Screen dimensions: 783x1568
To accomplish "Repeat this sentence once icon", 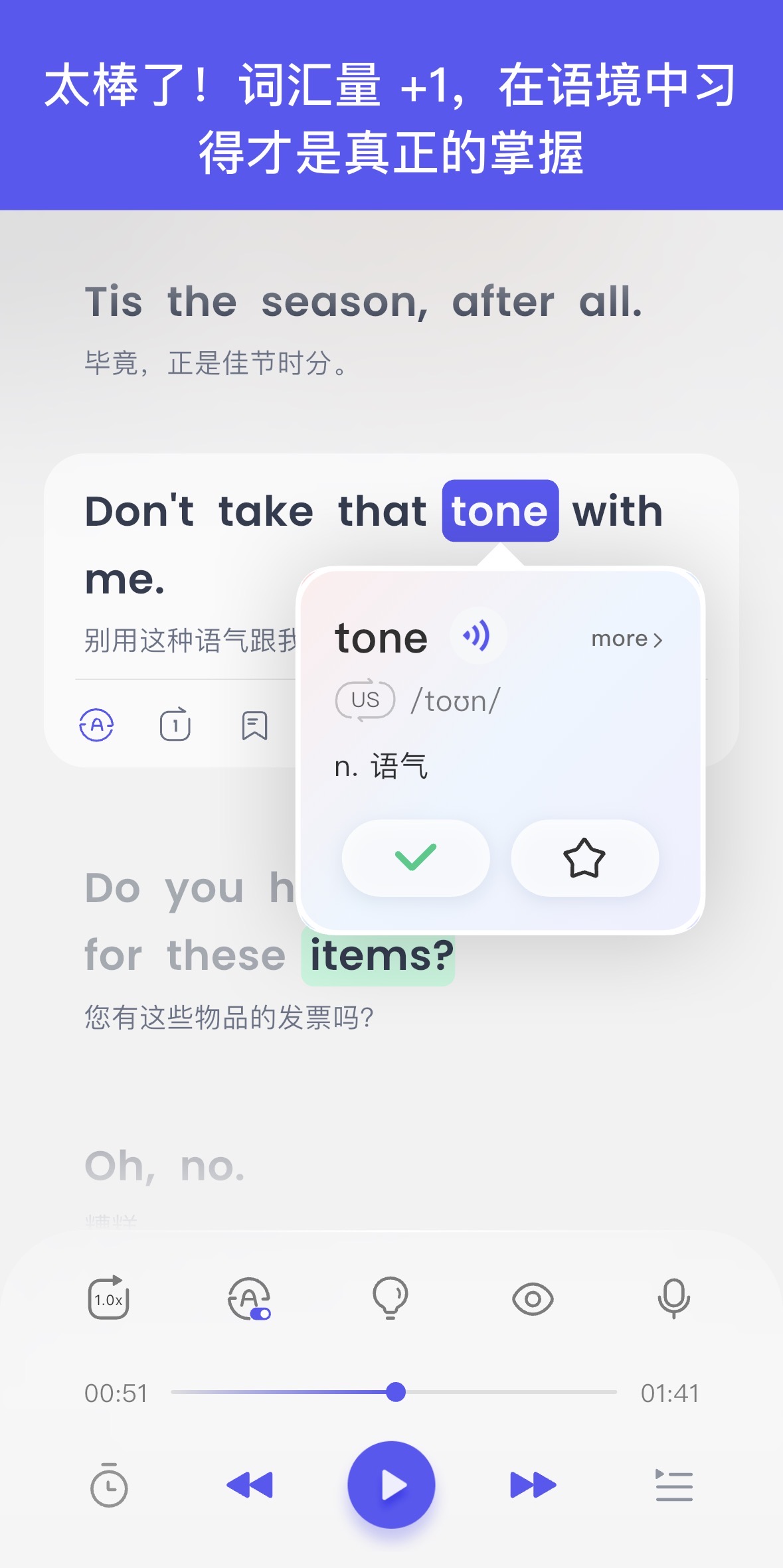I will coord(175,725).
